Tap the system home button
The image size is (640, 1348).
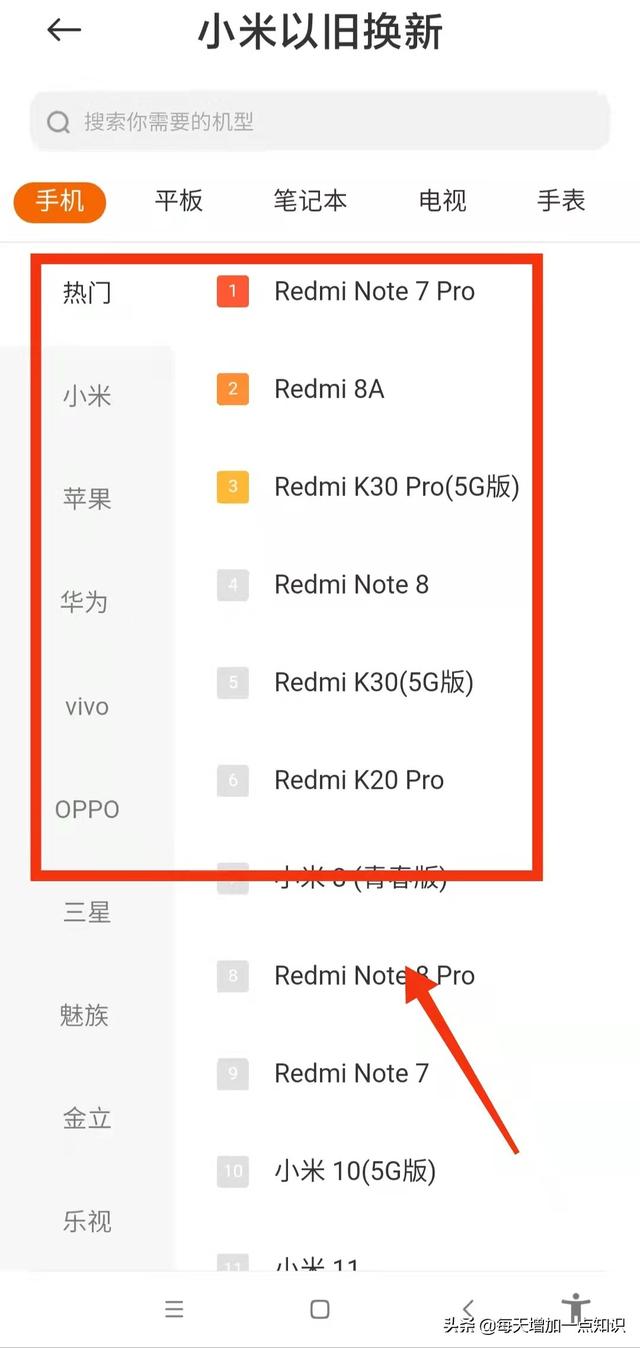coord(320,1309)
